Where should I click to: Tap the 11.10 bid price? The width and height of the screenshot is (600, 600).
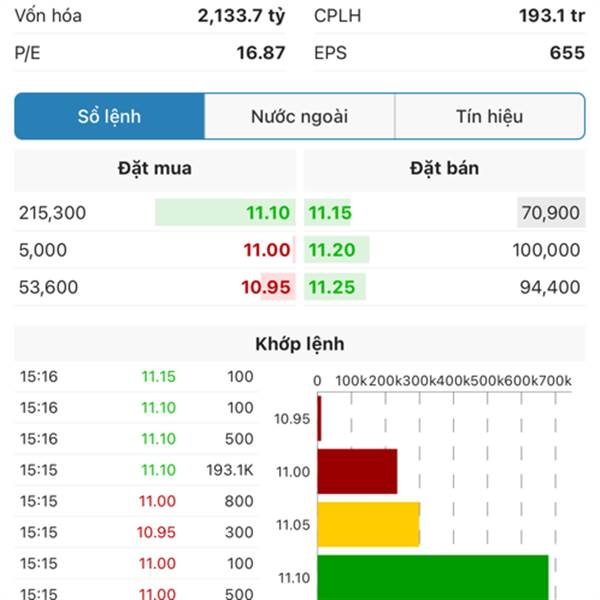click(x=268, y=212)
